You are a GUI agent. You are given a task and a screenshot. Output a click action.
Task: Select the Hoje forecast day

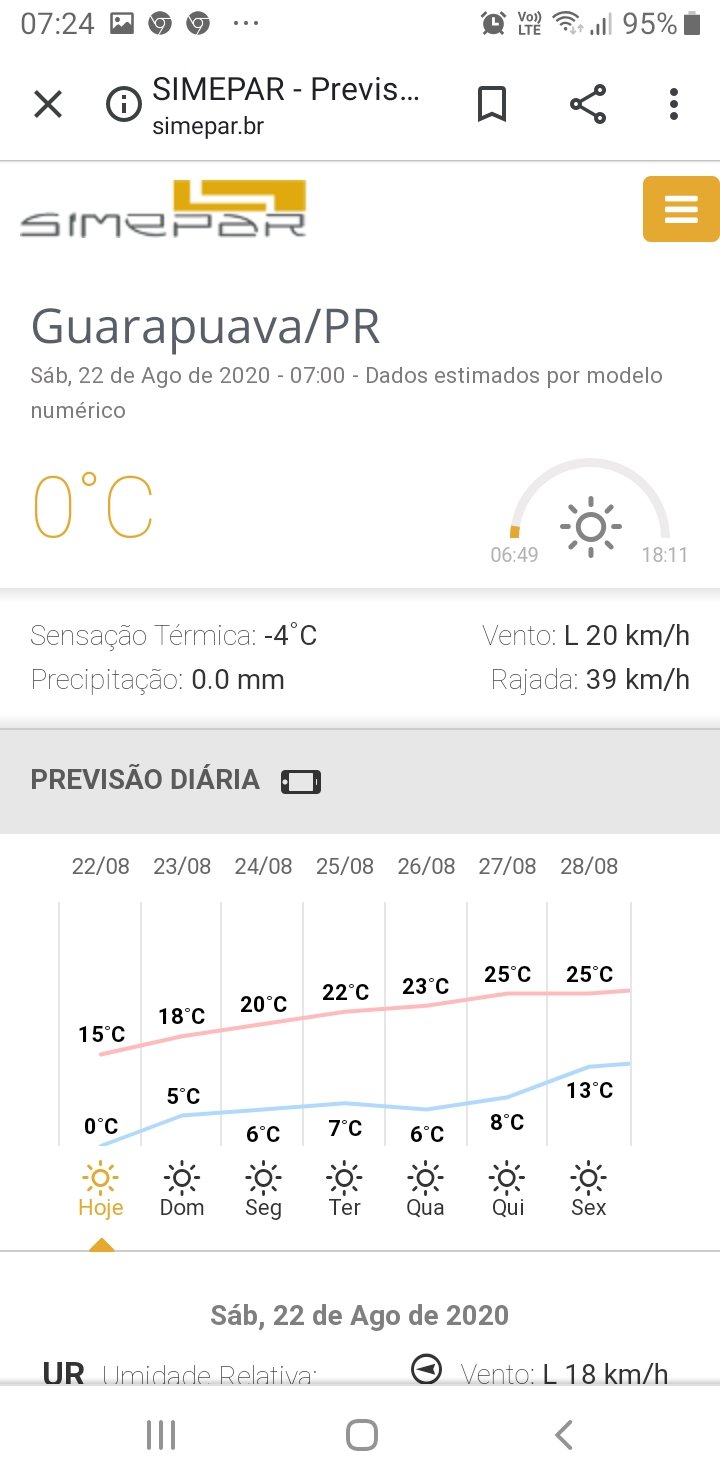point(100,1190)
